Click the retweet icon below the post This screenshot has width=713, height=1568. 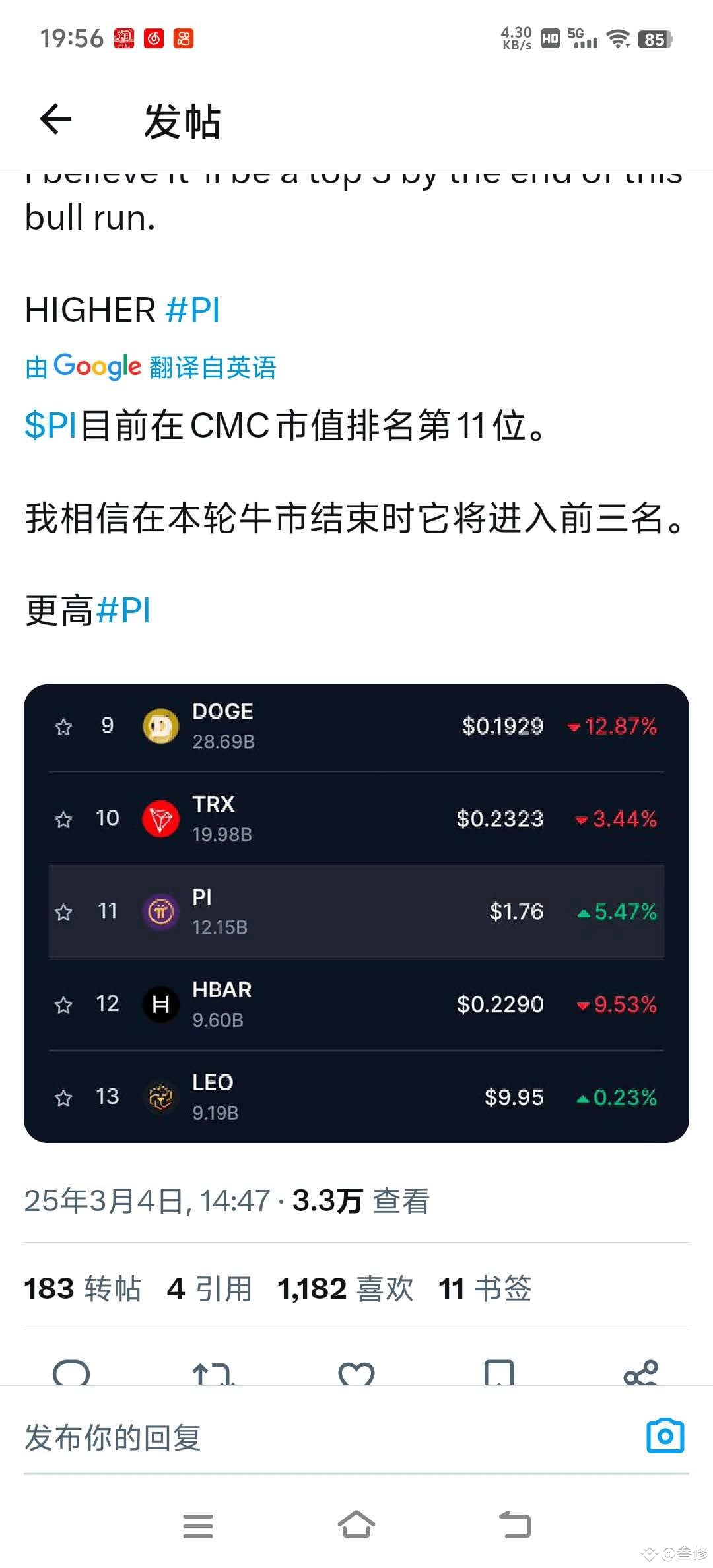tap(213, 1373)
